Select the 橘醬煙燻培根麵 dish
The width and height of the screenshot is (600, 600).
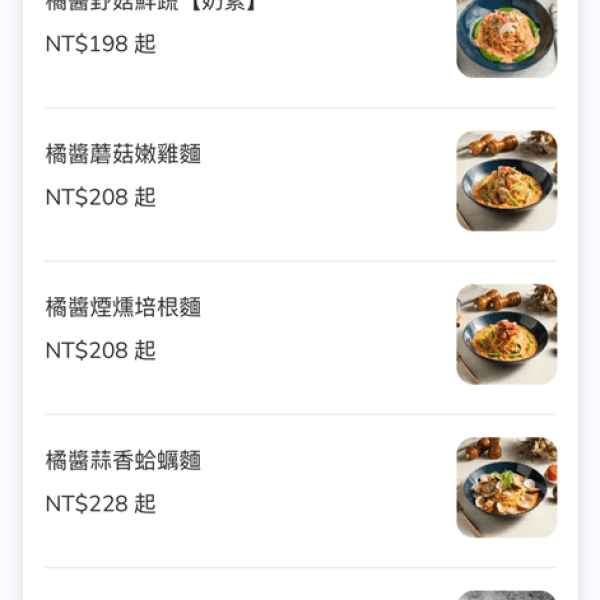tap(124, 308)
